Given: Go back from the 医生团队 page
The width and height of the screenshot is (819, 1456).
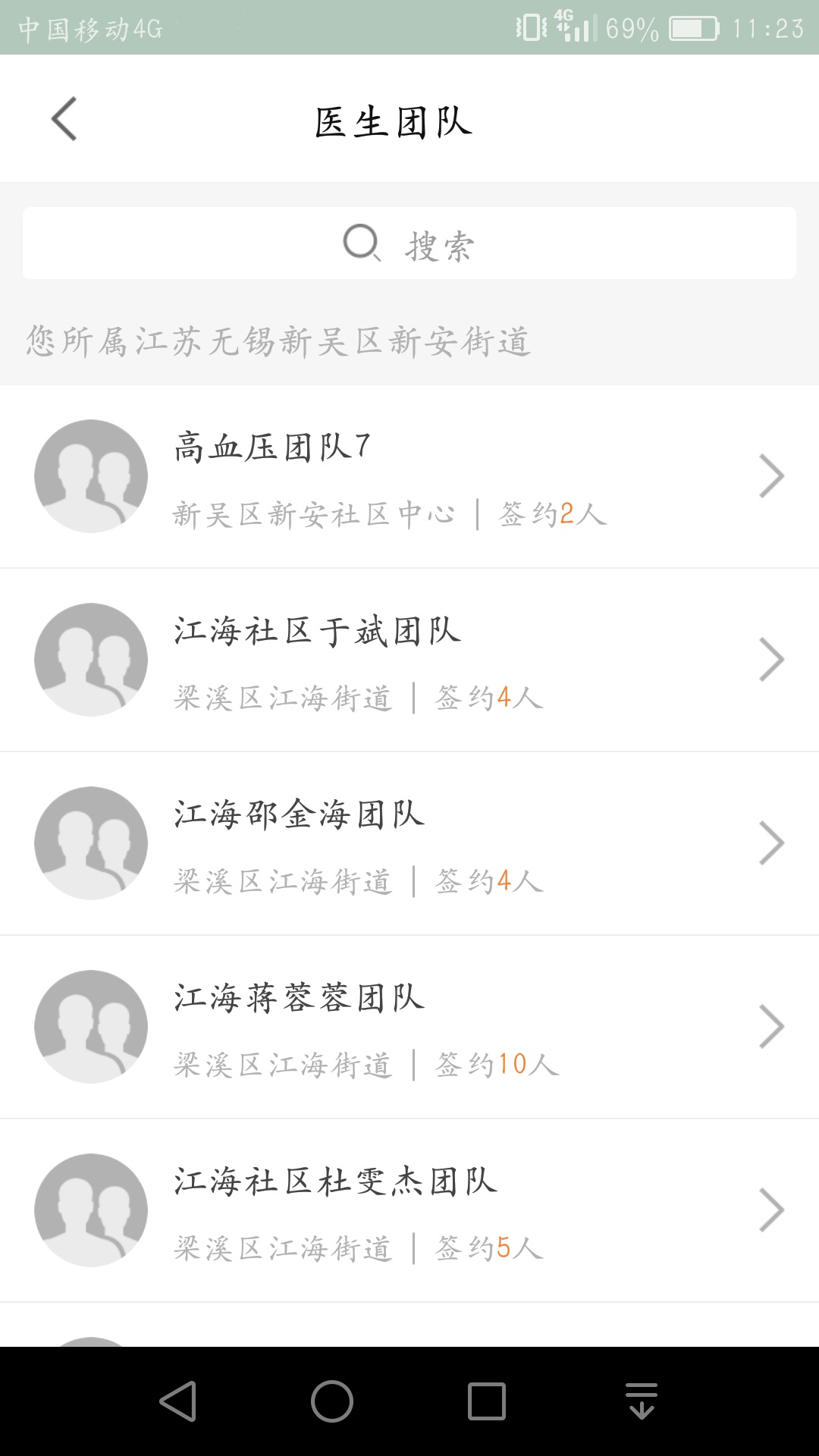Looking at the screenshot, I should [64, 119].
